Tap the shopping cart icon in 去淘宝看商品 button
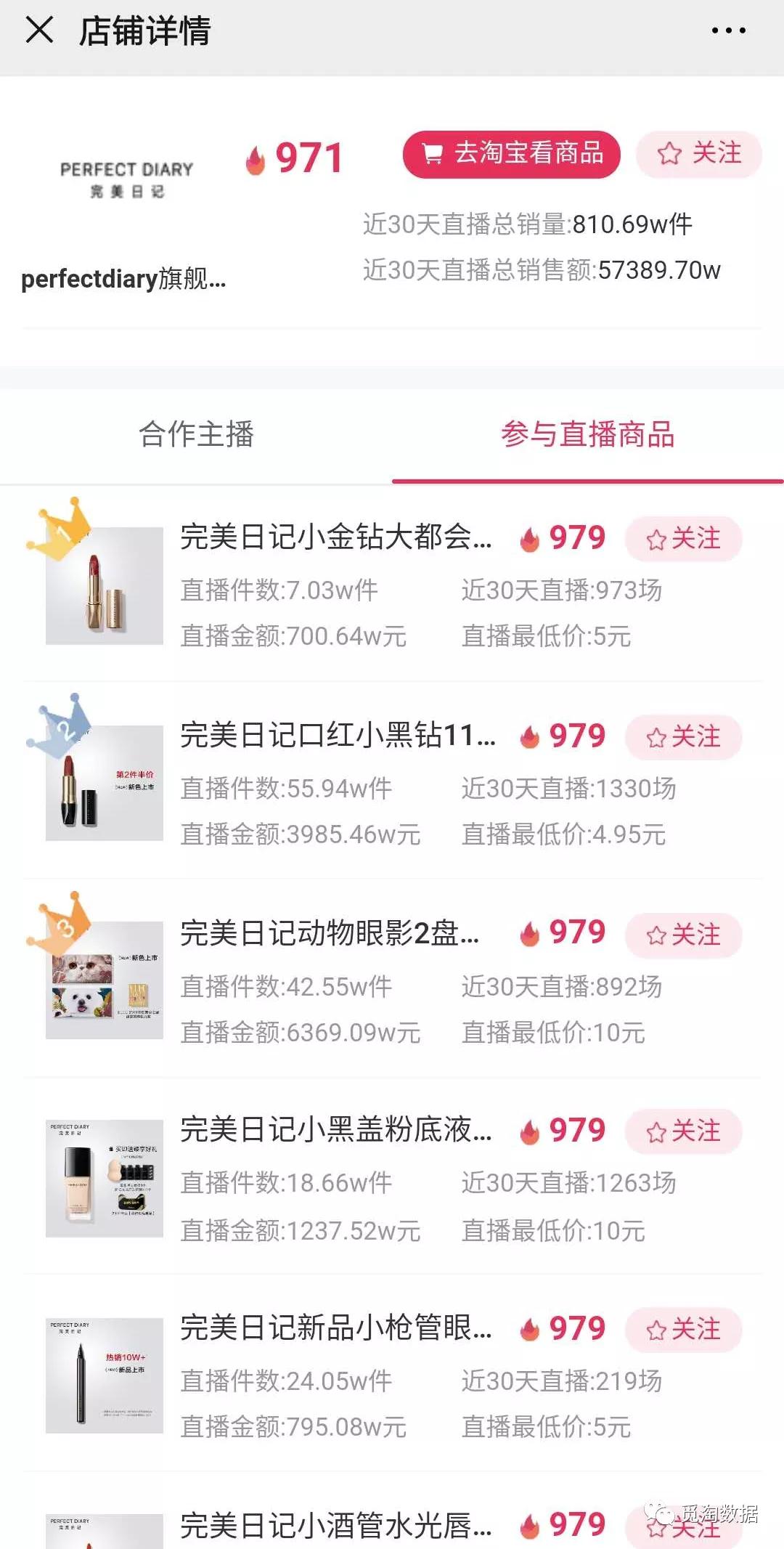The height and width of the screenshot is (1549, 784). coord(433,154)
